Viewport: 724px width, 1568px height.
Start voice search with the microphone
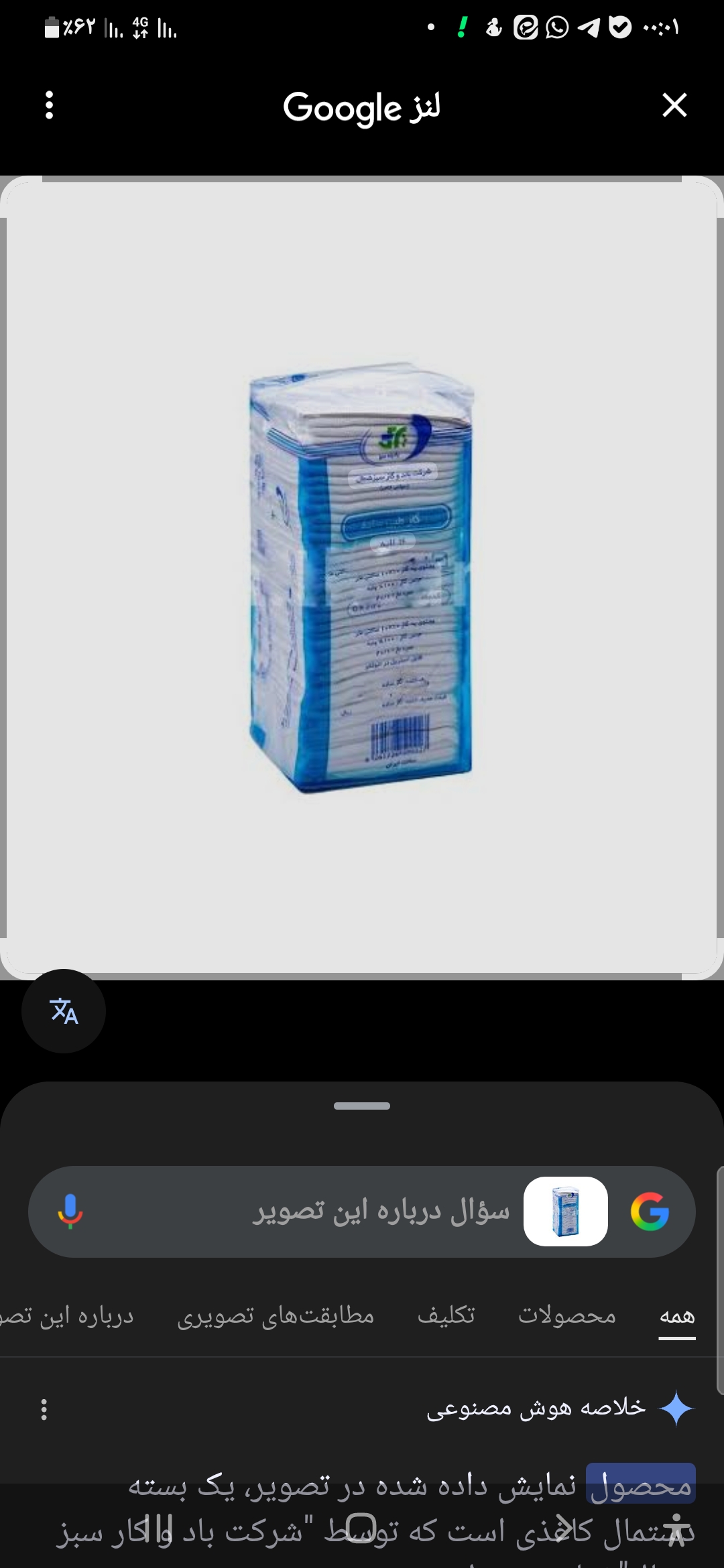pyautogui.click(x=70, y=1212)
